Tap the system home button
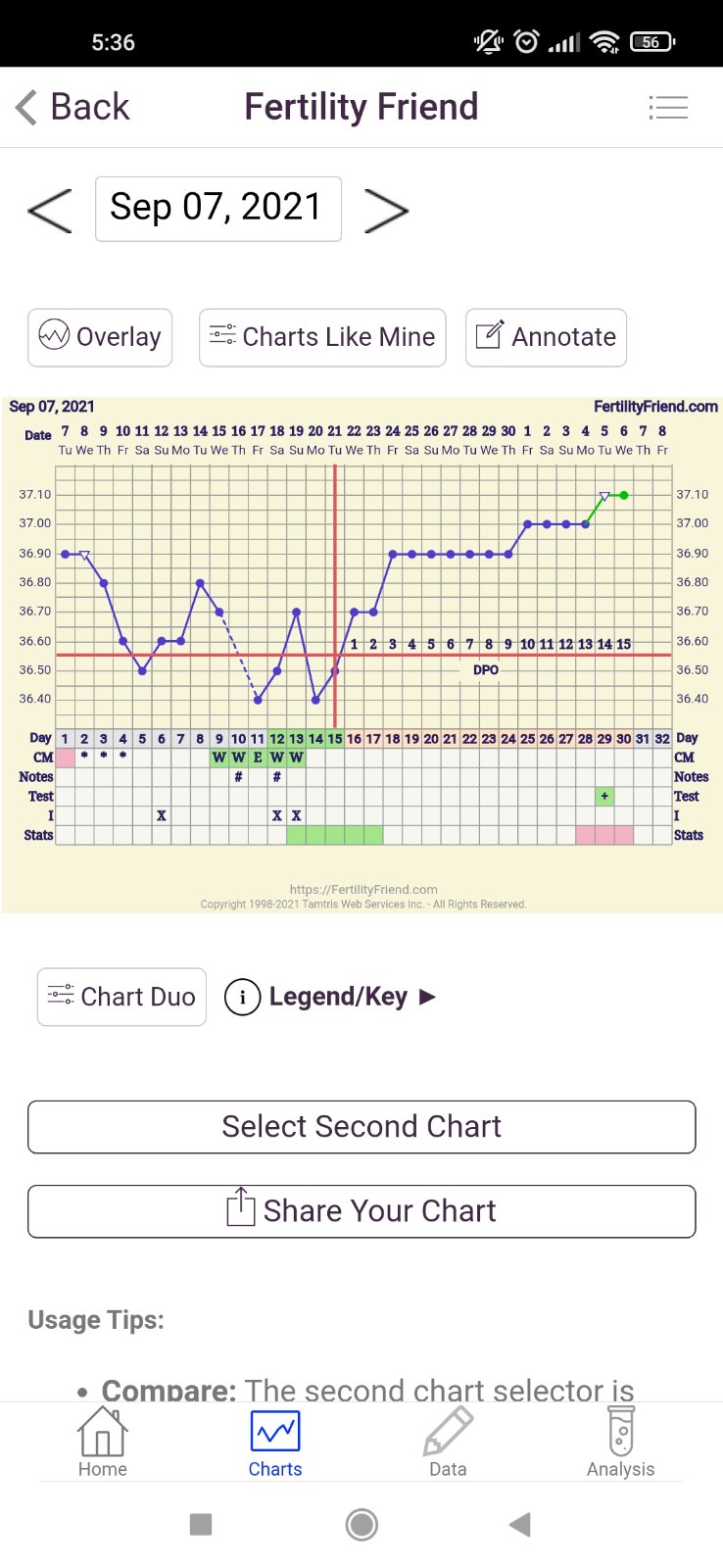 coord(361,1525)
